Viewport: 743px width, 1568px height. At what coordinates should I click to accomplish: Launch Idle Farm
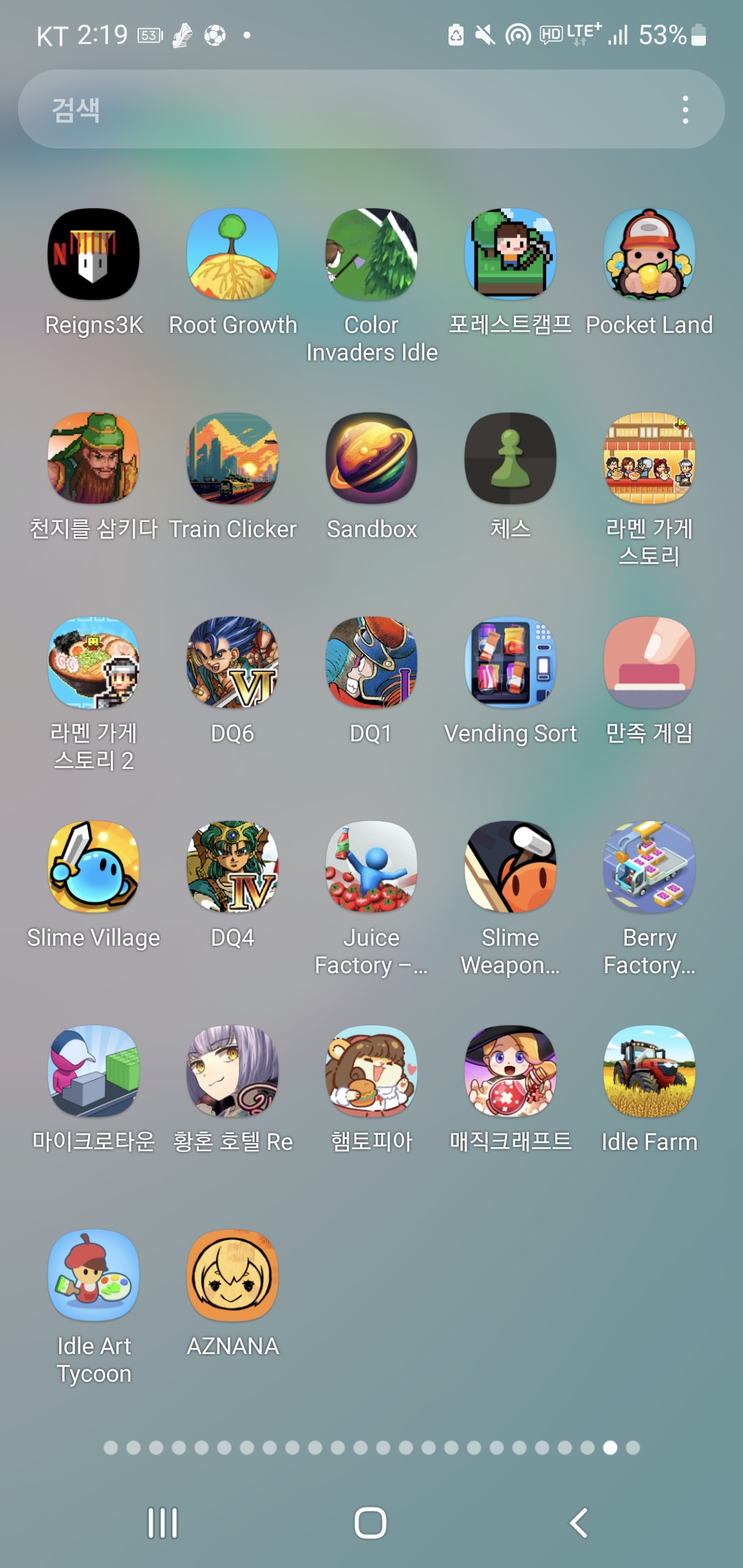649,1071
